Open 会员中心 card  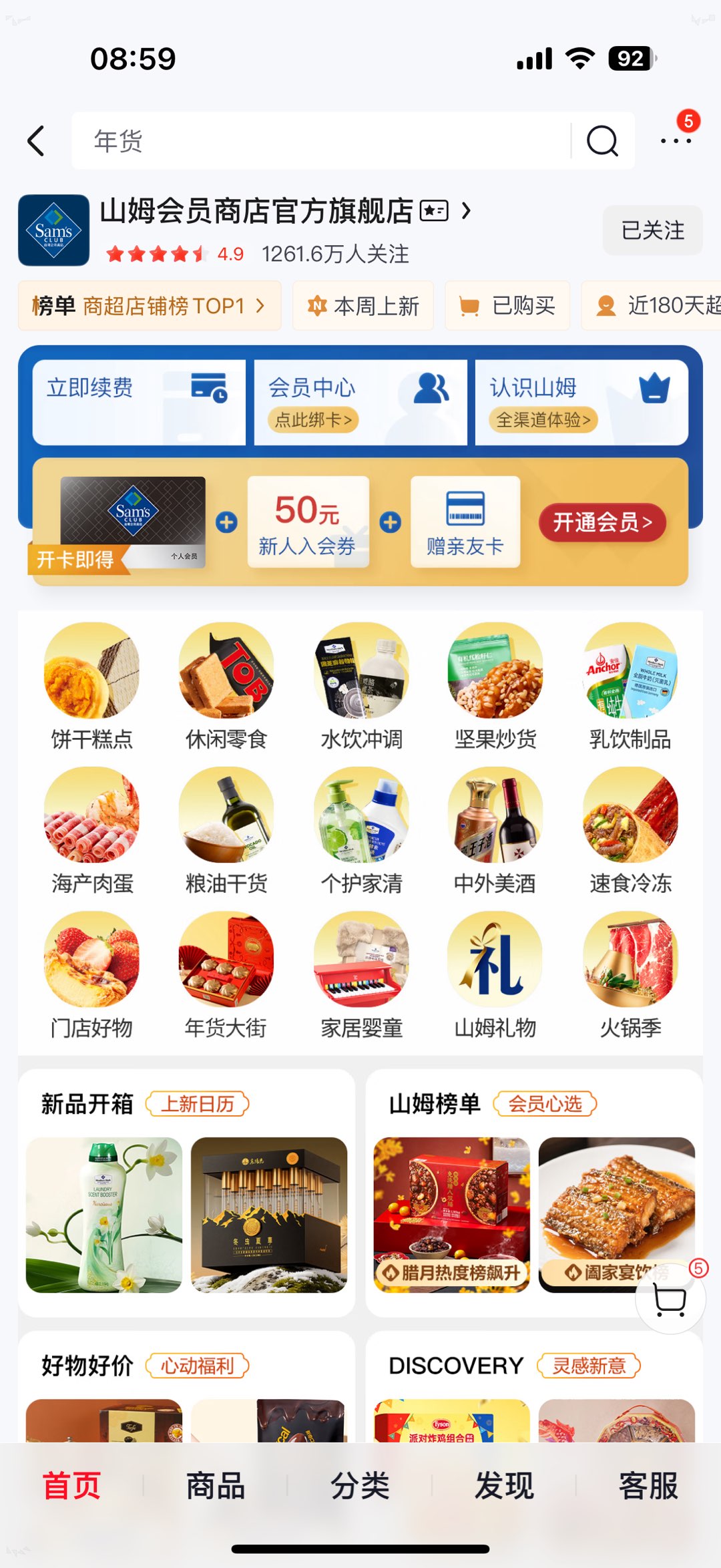(x=360, y=402)
